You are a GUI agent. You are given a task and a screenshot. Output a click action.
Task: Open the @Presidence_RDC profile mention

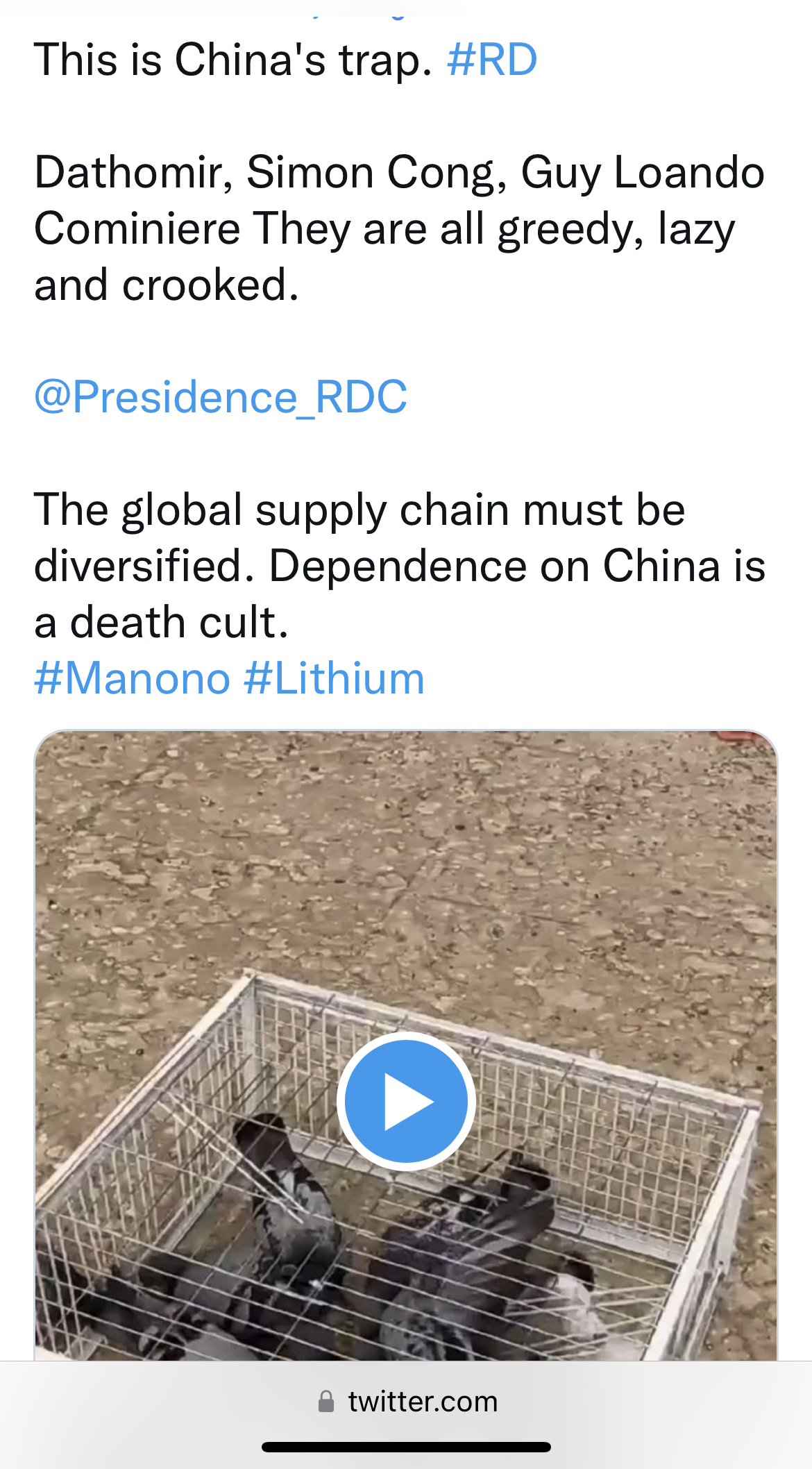click(x=221, y=397)
